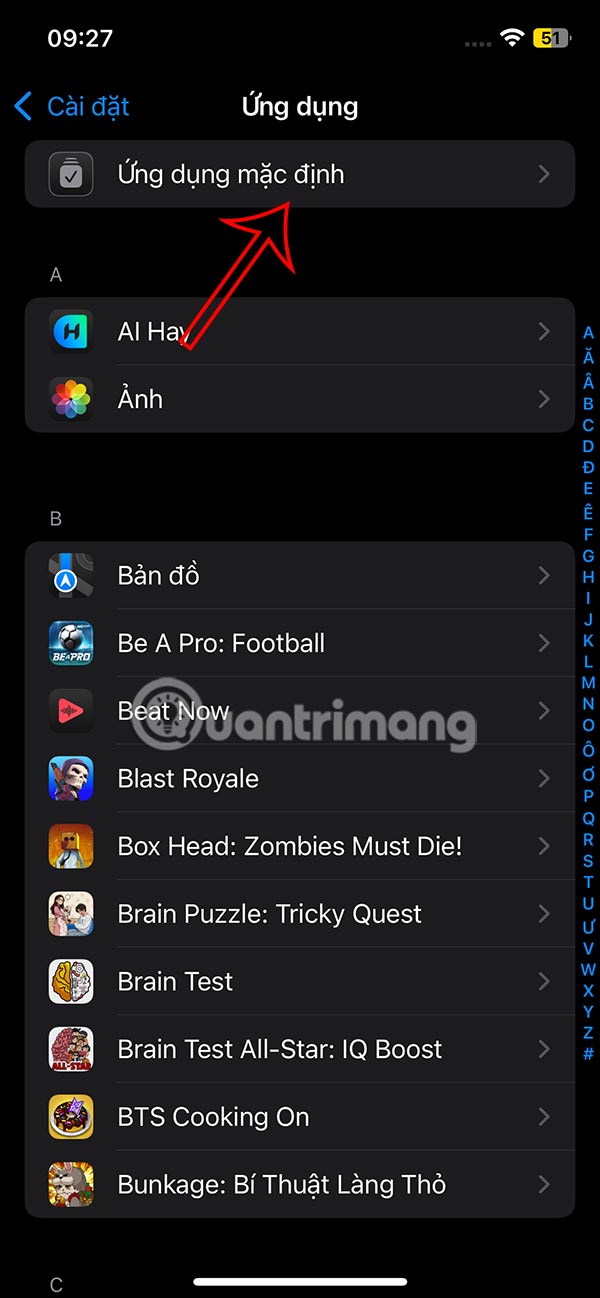Select Blast Royale in the list
Screen dimensions: 600x1298
[300, 778]
